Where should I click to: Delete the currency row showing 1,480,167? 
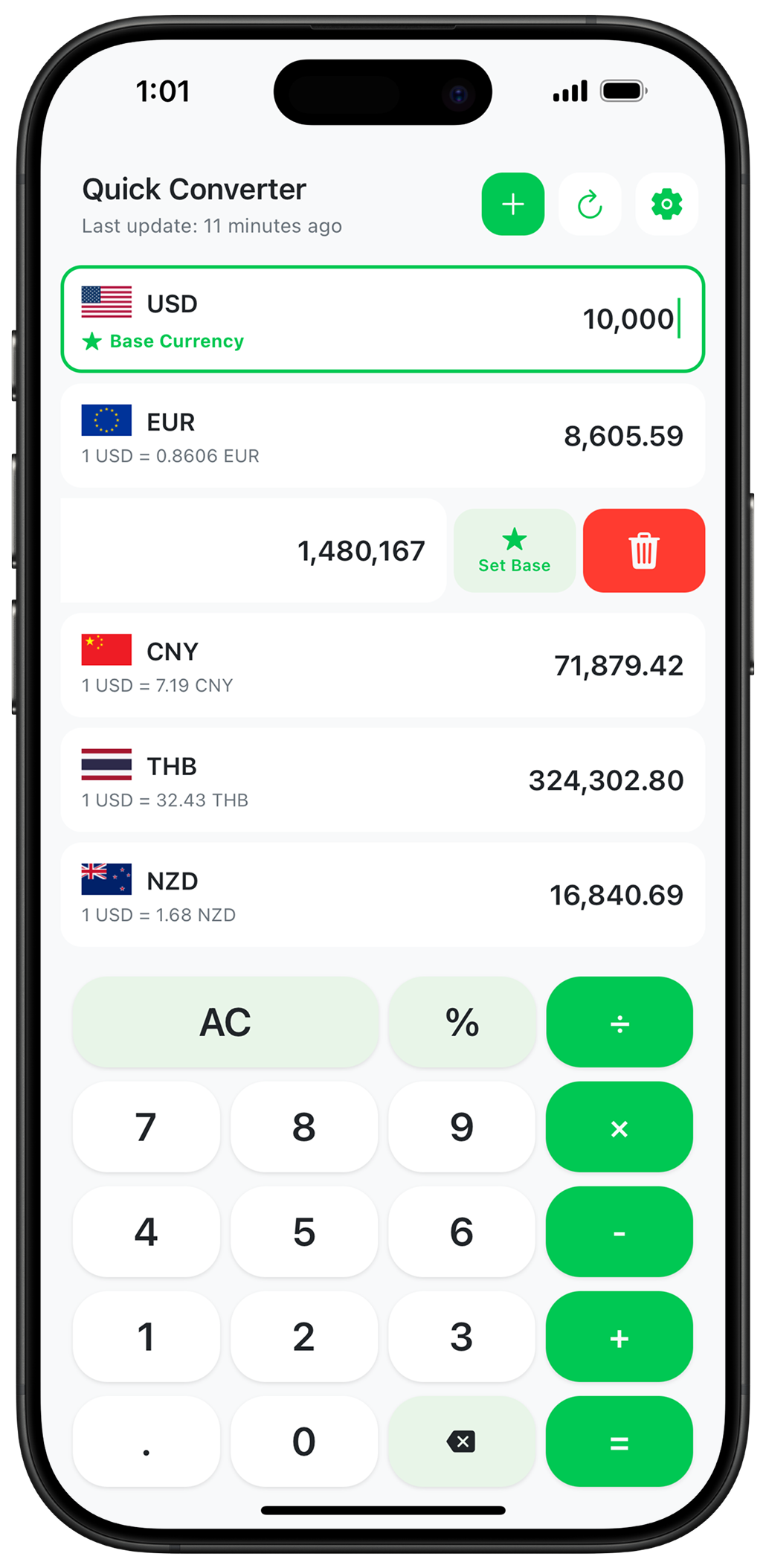tap(644, 550)
